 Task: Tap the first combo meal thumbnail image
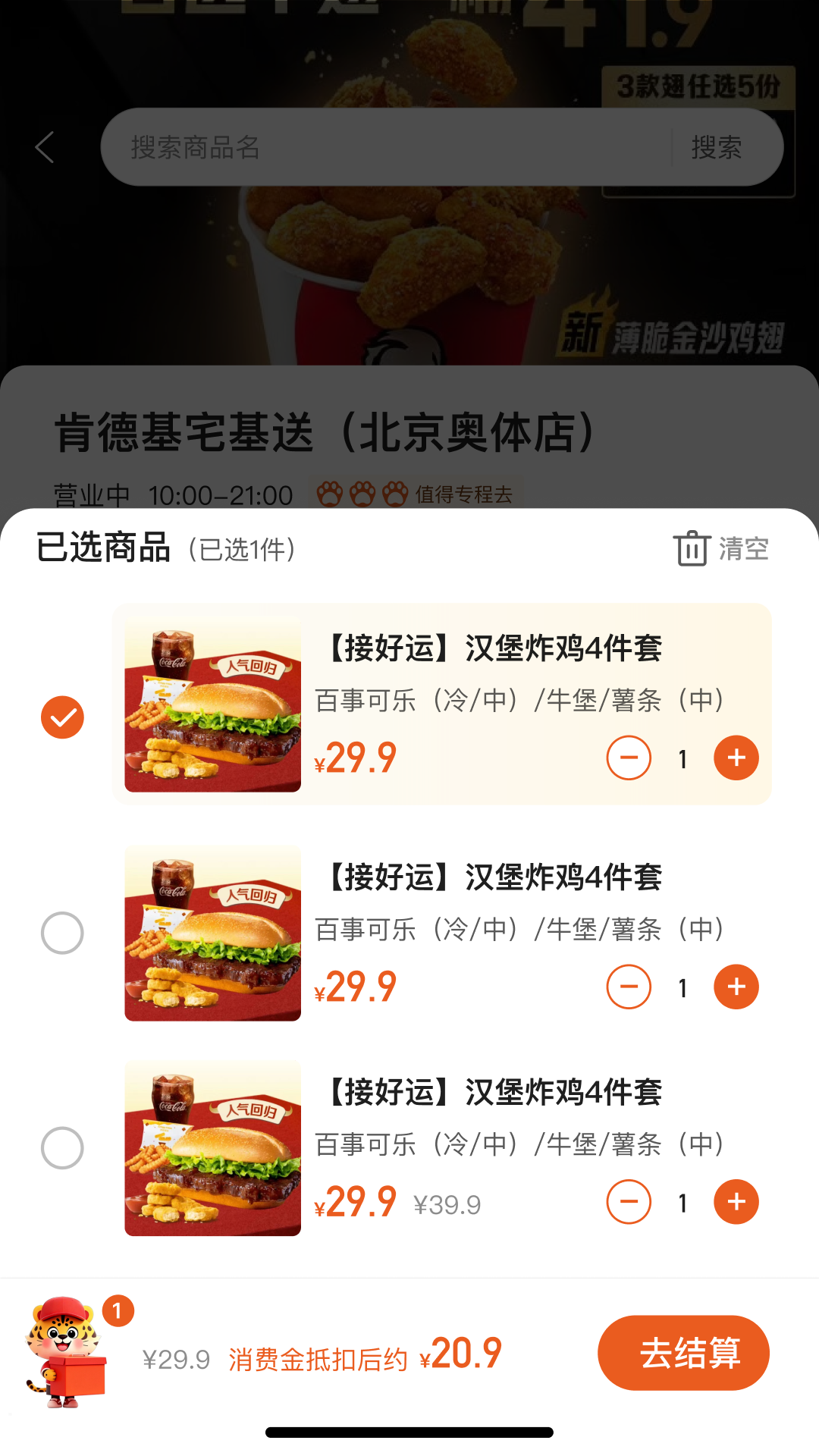[x=212, y=705]
